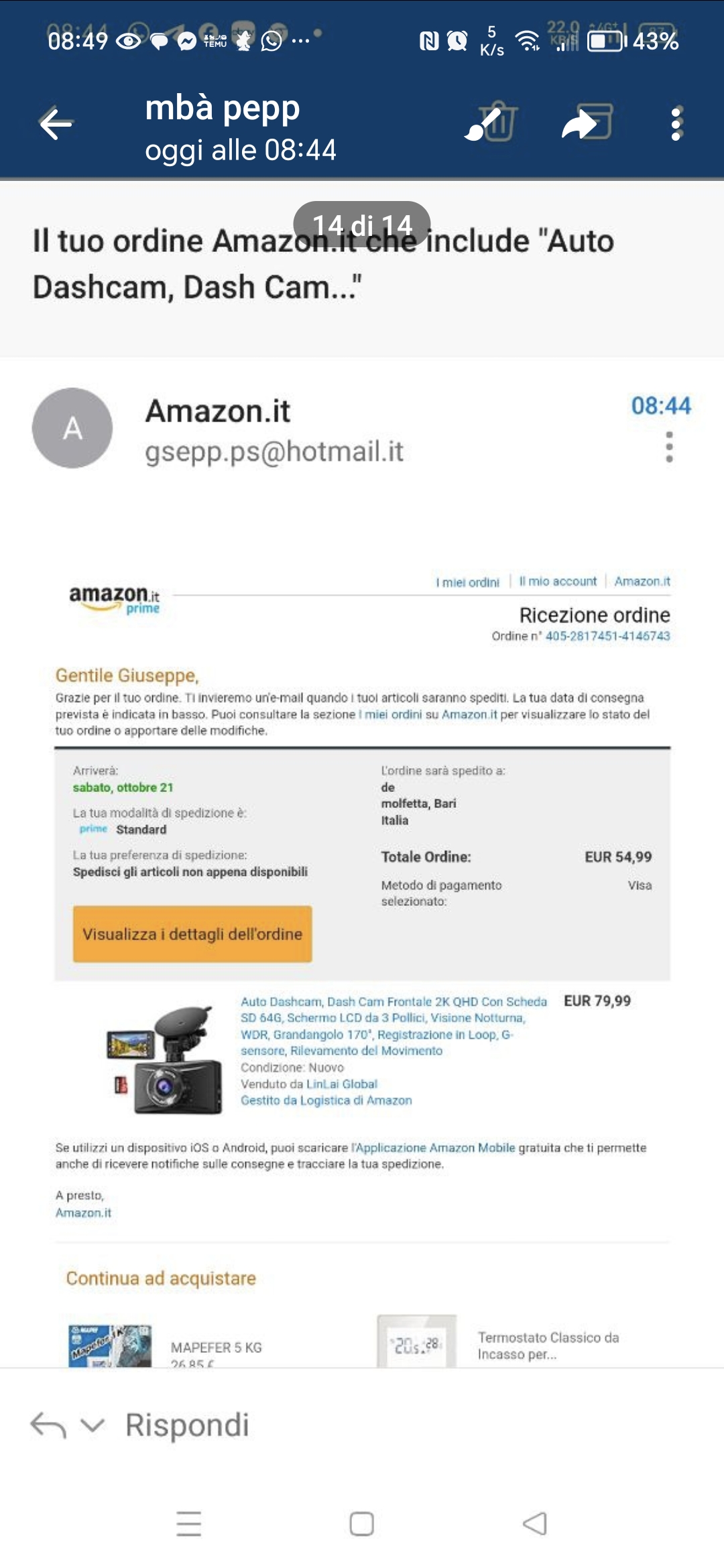The image size is (724, 1568).
Task: Open the "I miei ordini" header link
Action: coord(467,582)
